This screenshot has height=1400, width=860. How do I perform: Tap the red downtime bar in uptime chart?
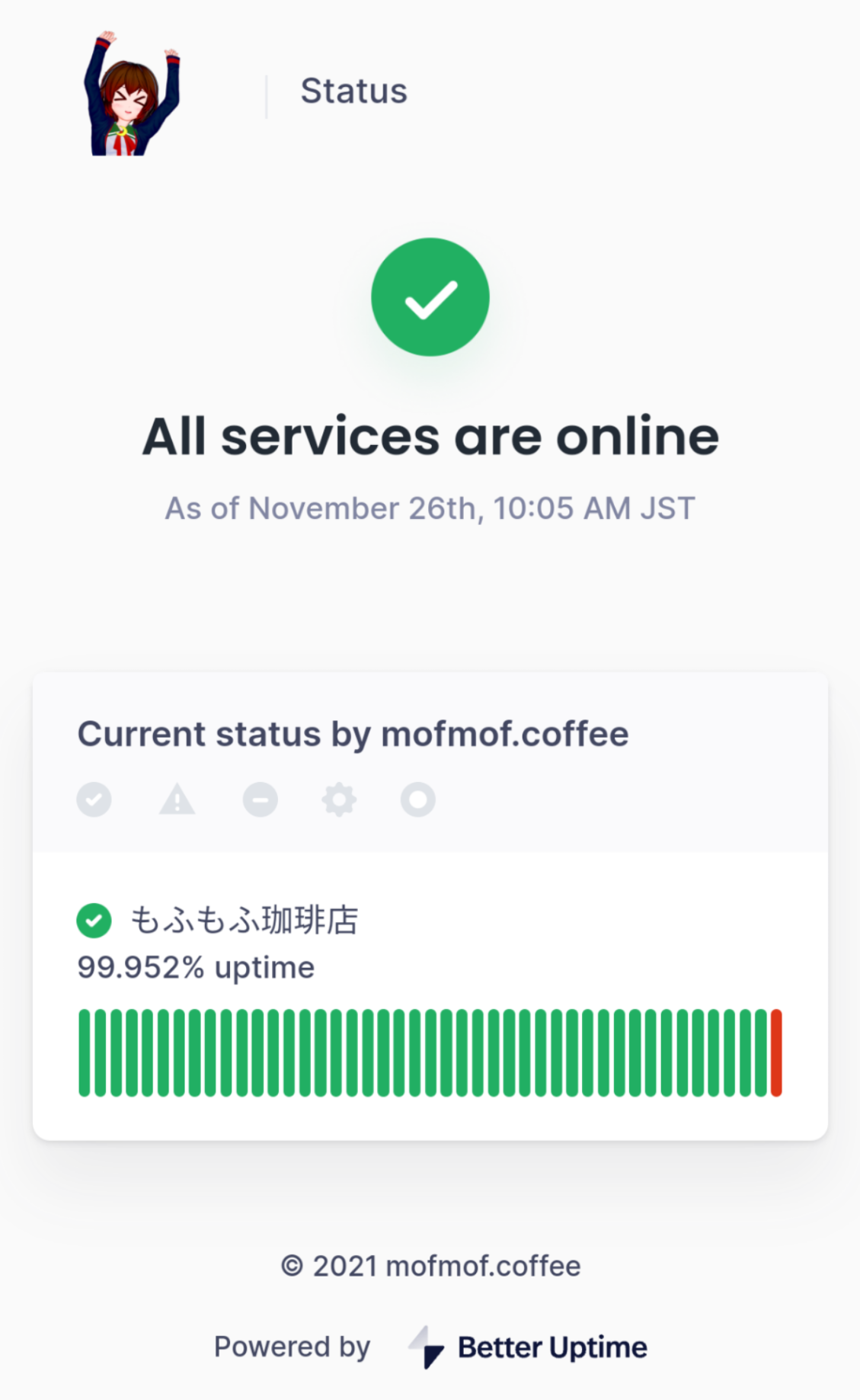click(x=776, y=1053)
